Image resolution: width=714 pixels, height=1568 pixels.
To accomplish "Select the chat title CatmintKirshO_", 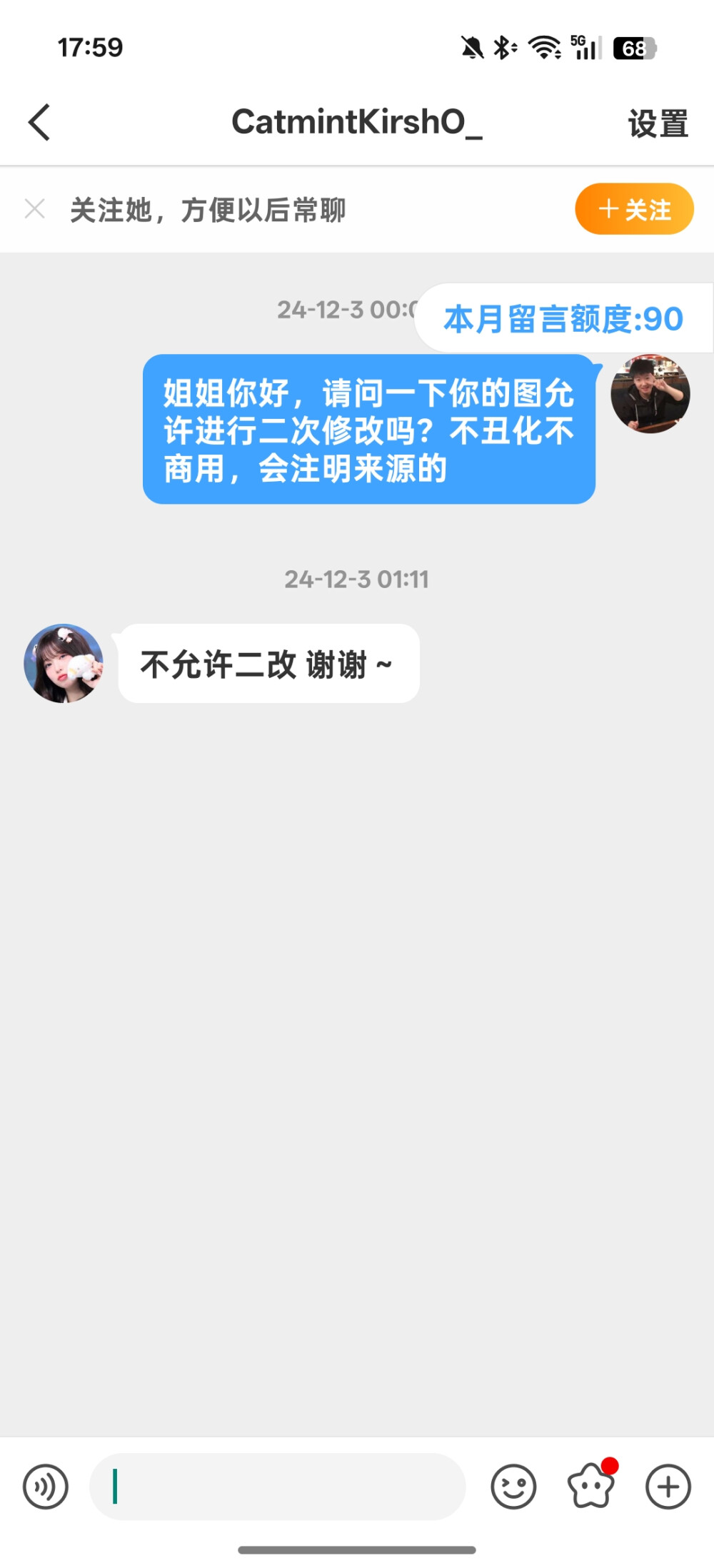I will click(357, 121).
